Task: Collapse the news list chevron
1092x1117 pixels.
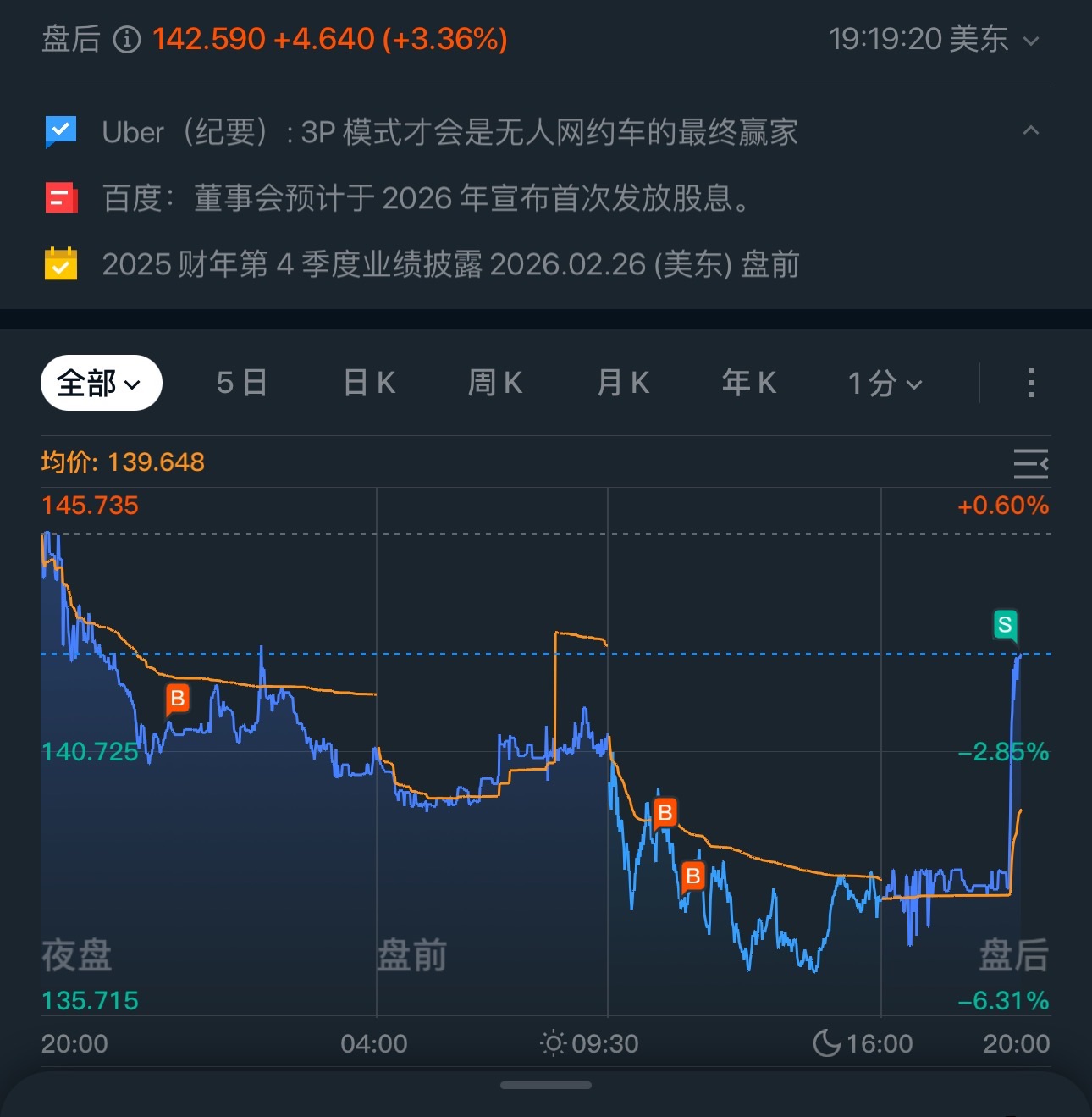Action: [1030, 130]
